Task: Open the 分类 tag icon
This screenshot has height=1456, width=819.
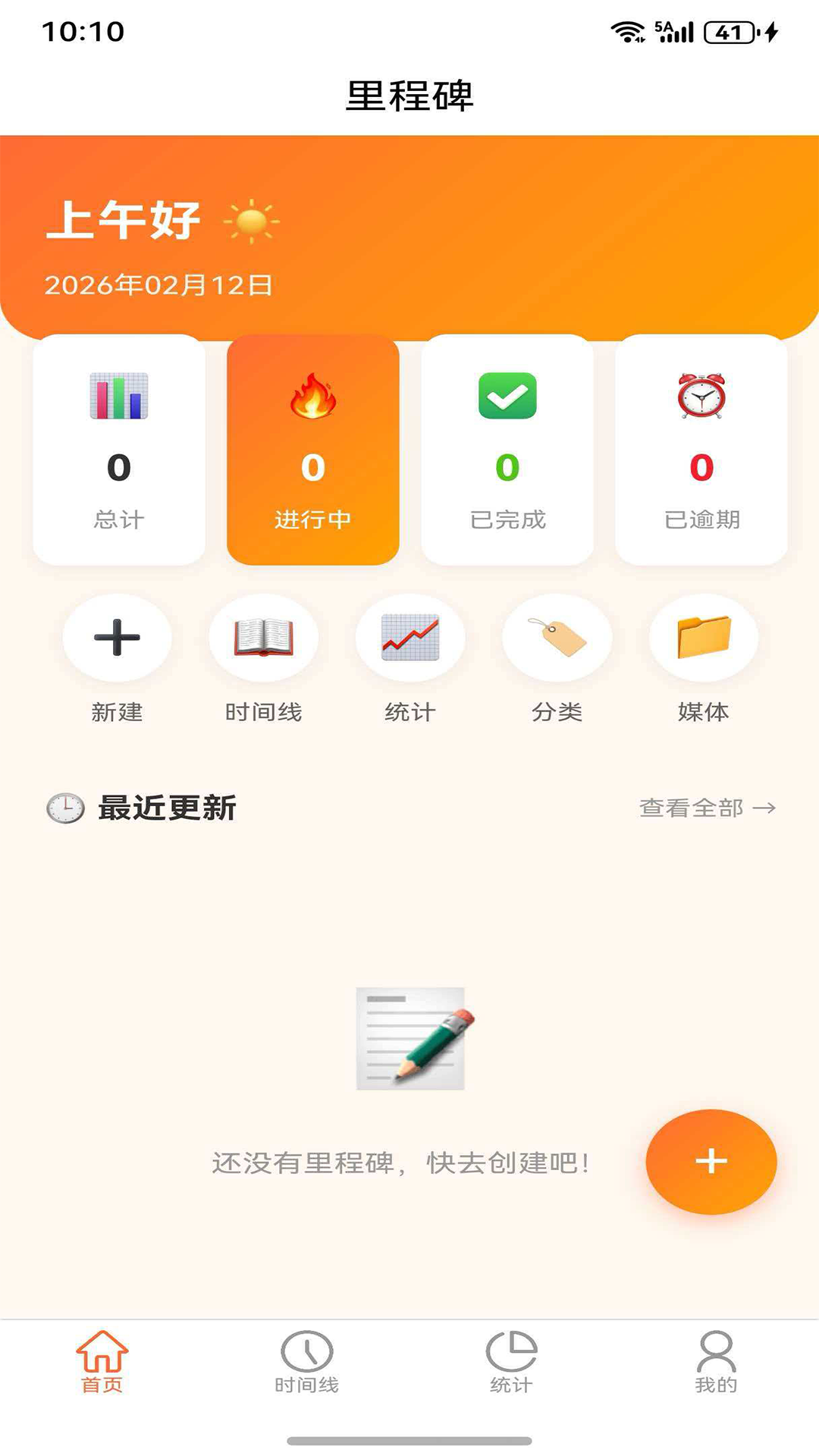Action: (556, 639)
